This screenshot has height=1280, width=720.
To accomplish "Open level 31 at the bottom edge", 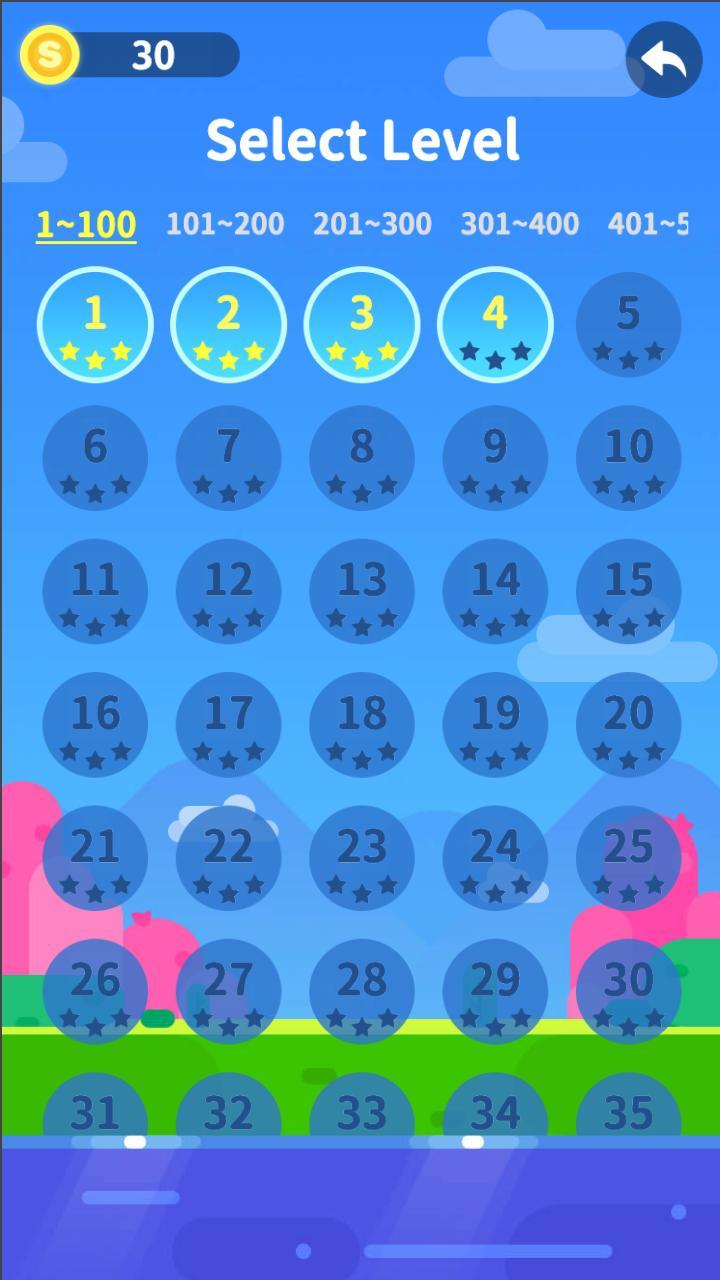I will click(x=95, y=1110).
